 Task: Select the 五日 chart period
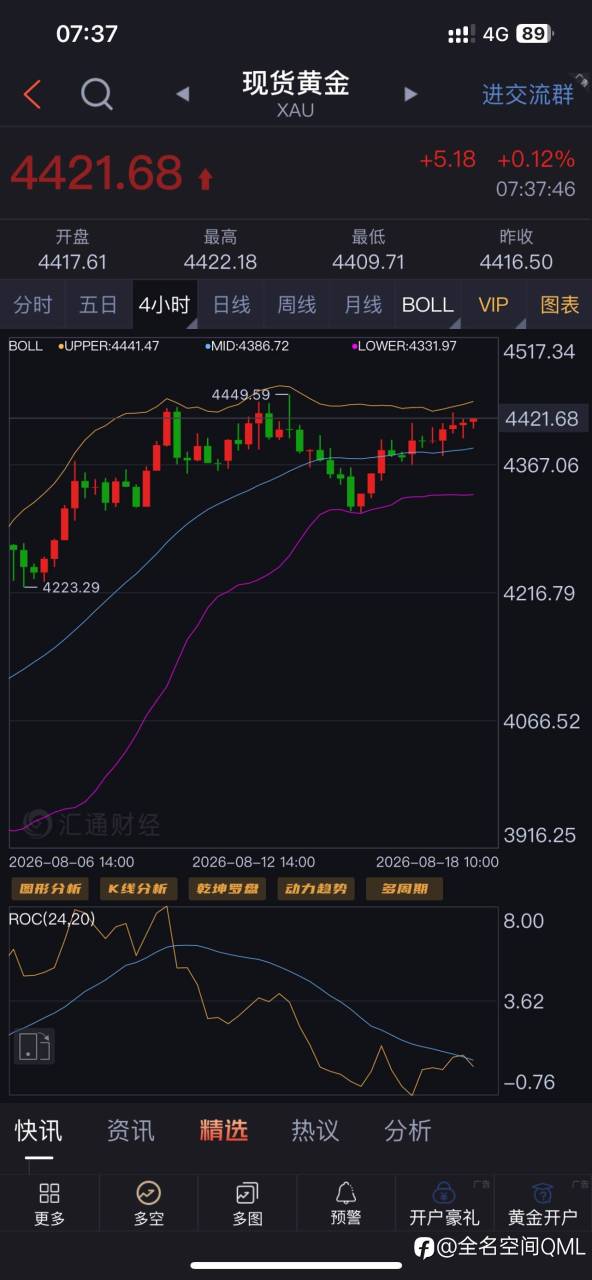(99, 305)
